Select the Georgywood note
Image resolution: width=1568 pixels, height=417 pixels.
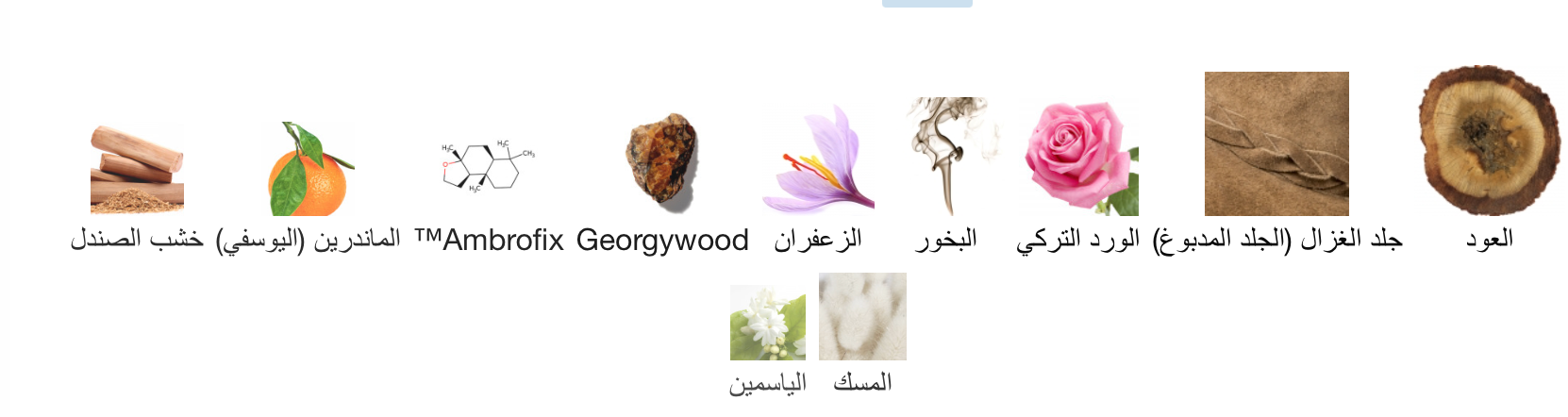tap(662, 161)
